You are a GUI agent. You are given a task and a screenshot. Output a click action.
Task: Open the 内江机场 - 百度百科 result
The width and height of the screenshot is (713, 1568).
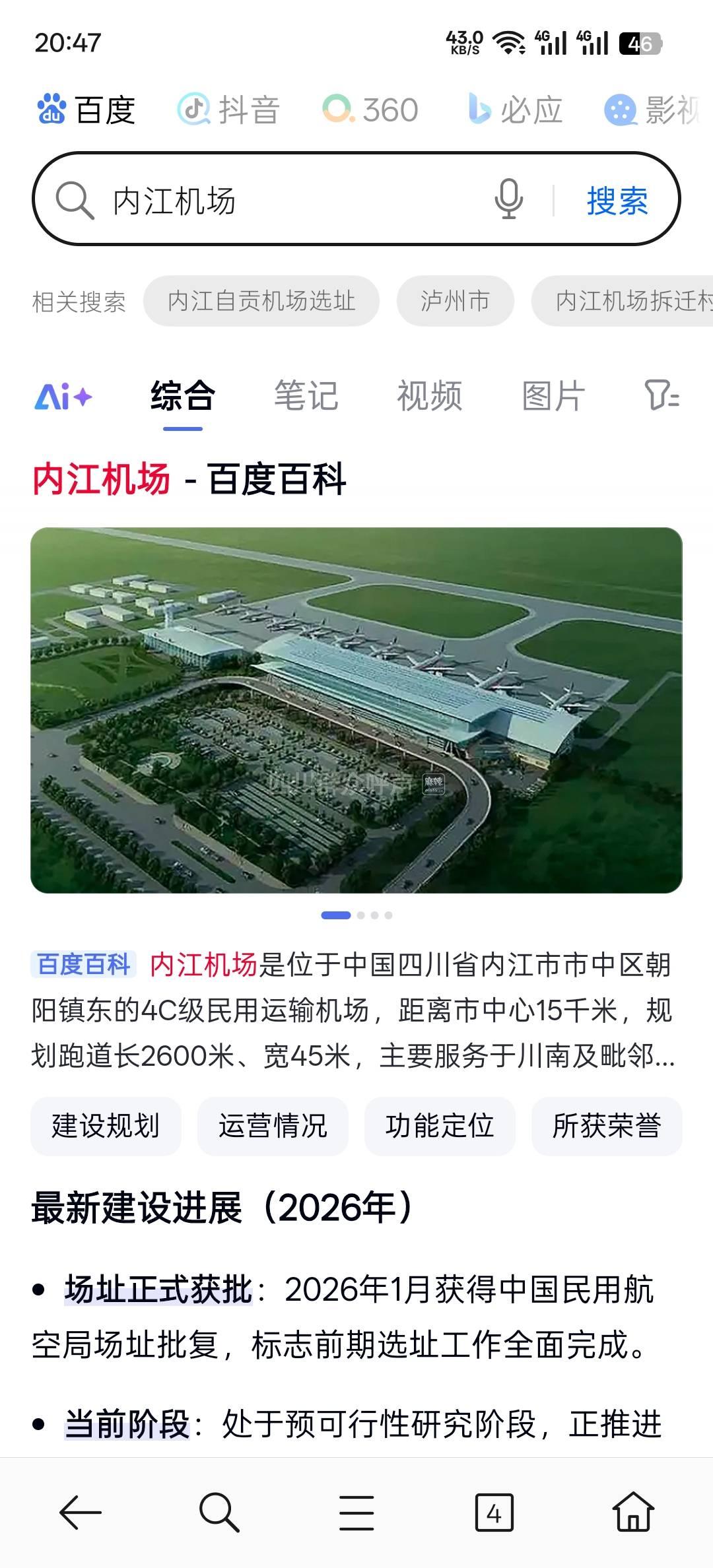(189, 479)
